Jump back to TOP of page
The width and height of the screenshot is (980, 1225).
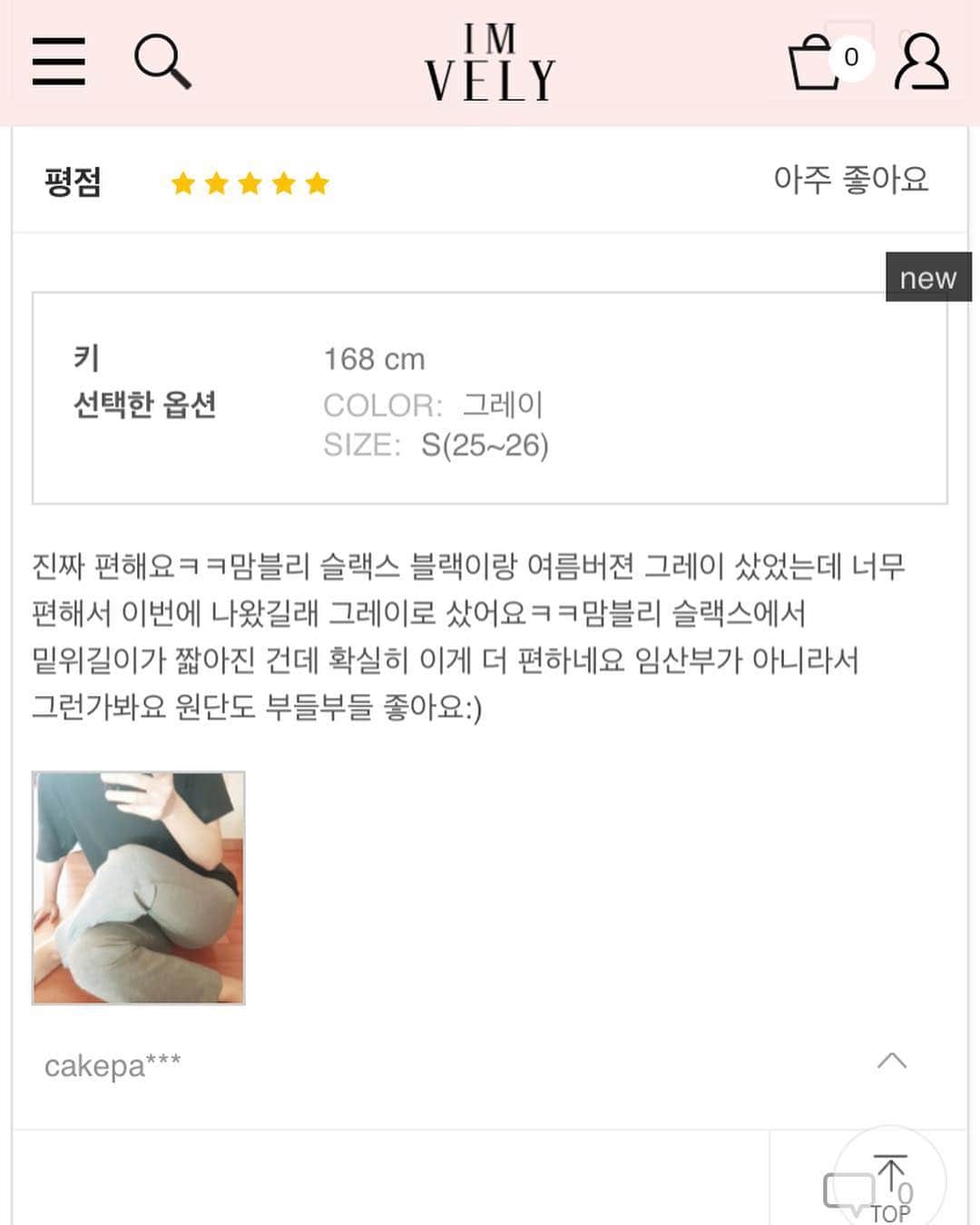point(891,1184)
